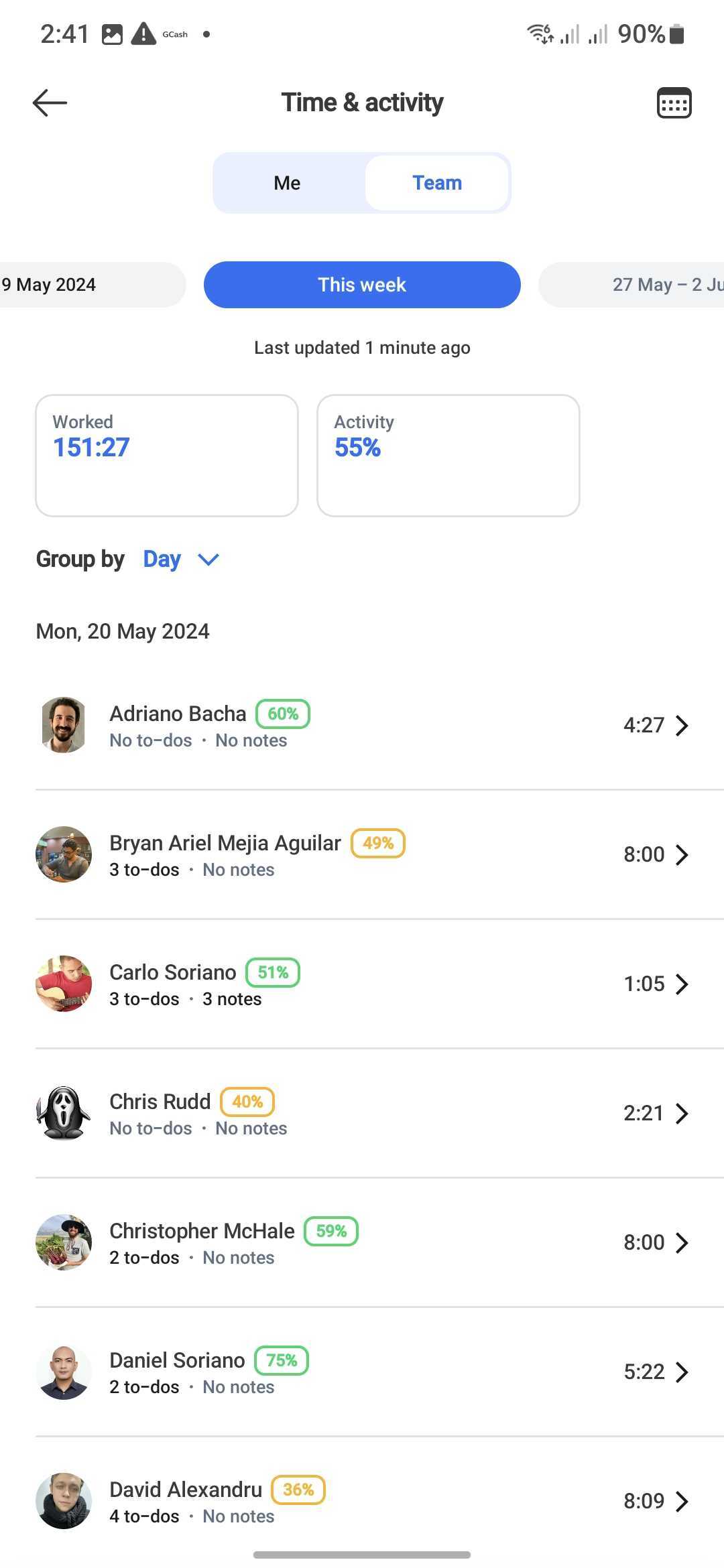Viewport: 724px width, 1568px height.
Task: View Daniel Soriano's time and activity
Action: [362, 1372]
